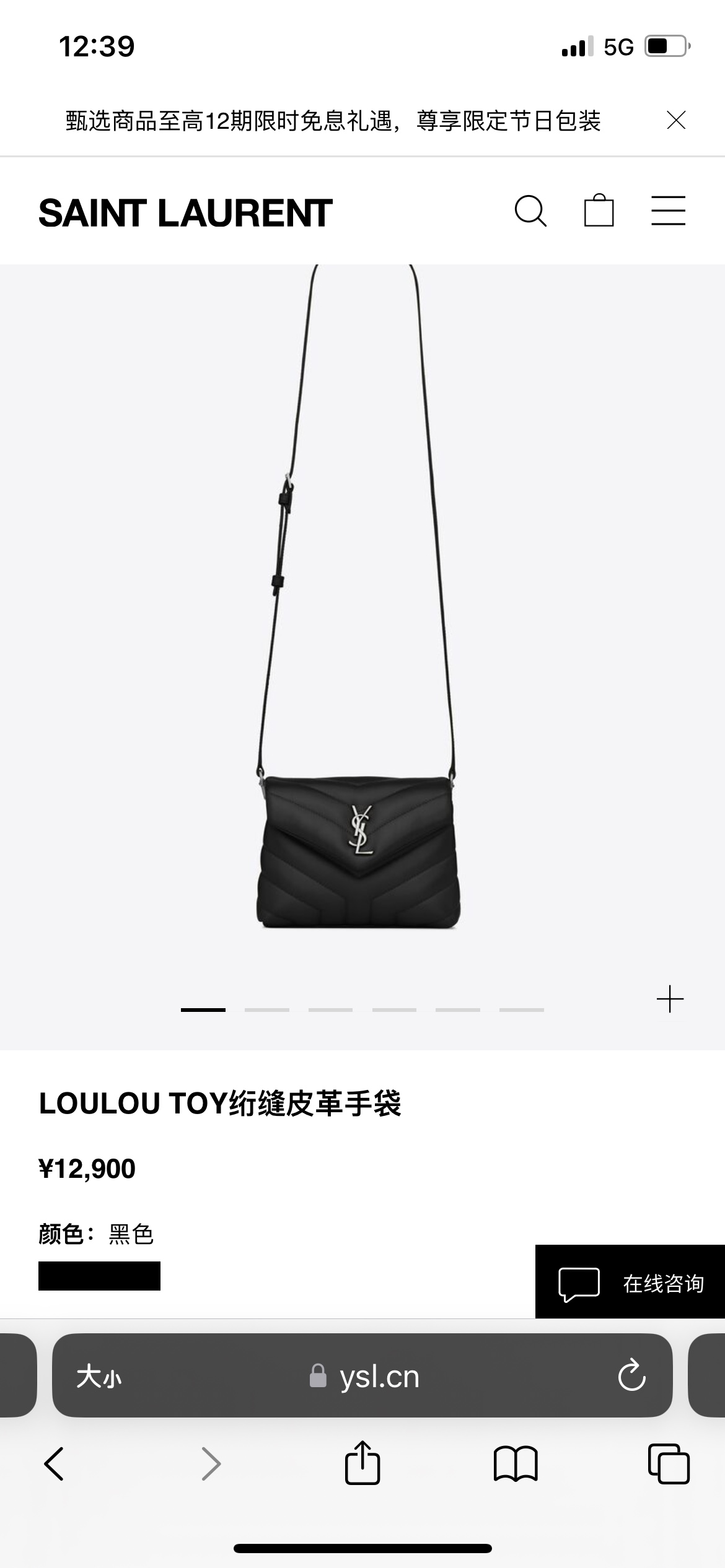Image resolution: width=725 pixels, height=1568 pixels.
Task: Select the black color swatch
Action: click(99, 1276)
